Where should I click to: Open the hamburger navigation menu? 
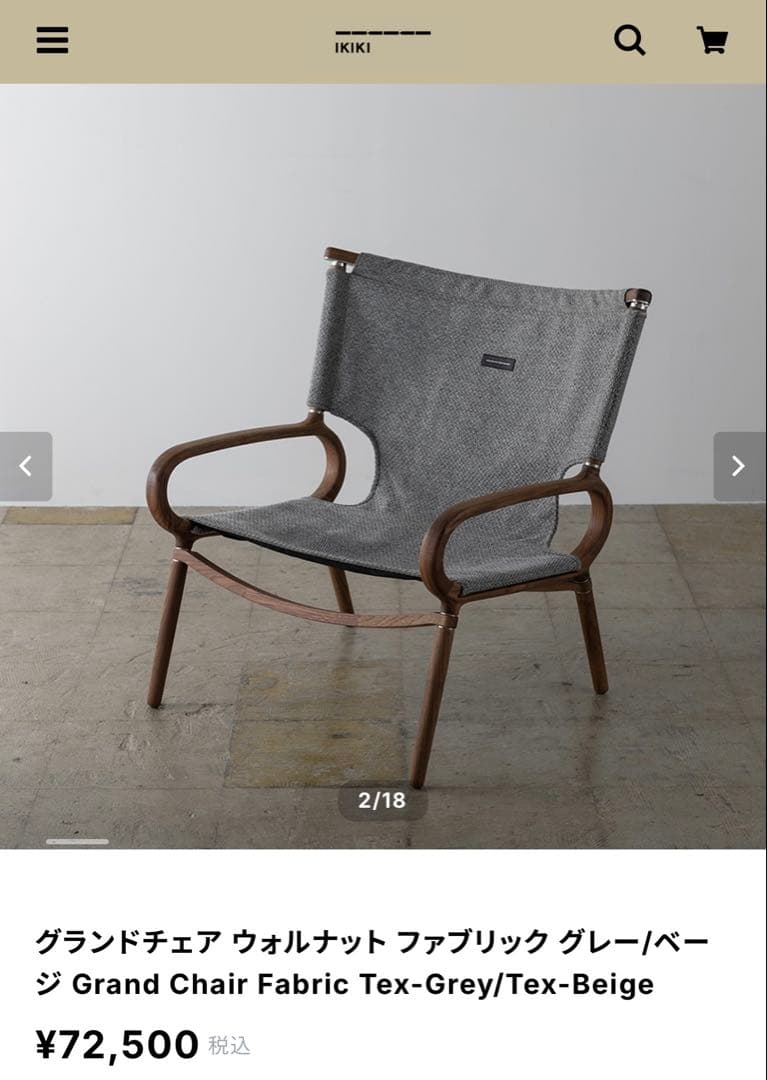52,40
